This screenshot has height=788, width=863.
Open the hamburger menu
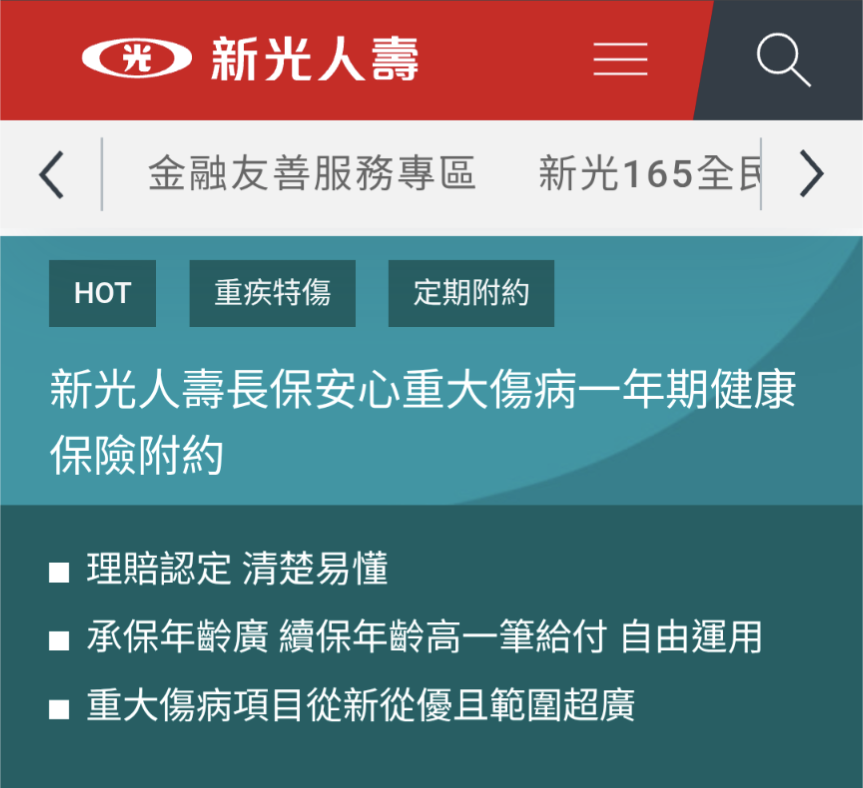tap(620, 59)
